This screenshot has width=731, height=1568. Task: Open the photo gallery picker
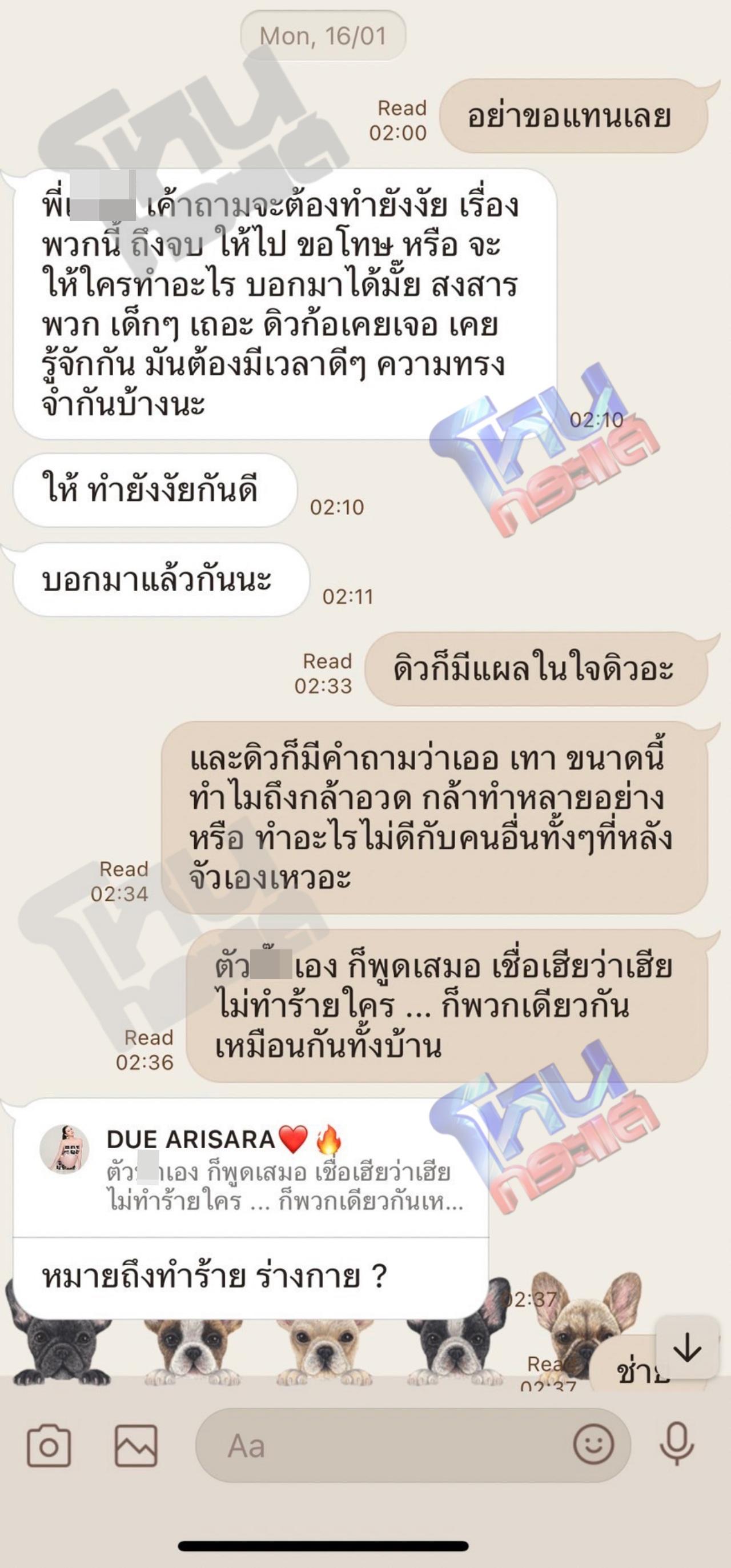tap(136, 1446)
